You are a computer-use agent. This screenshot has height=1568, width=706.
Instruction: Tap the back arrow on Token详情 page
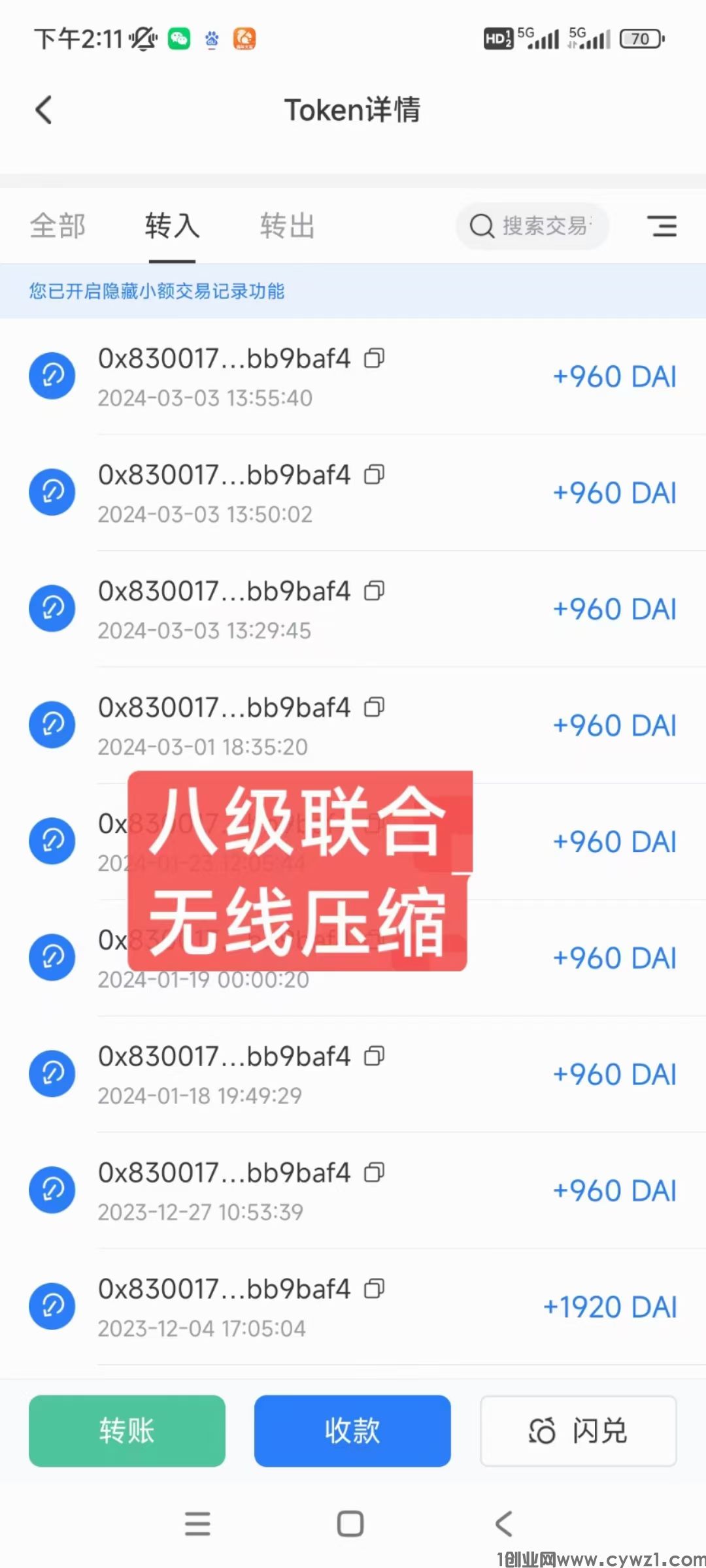(44, 109)
